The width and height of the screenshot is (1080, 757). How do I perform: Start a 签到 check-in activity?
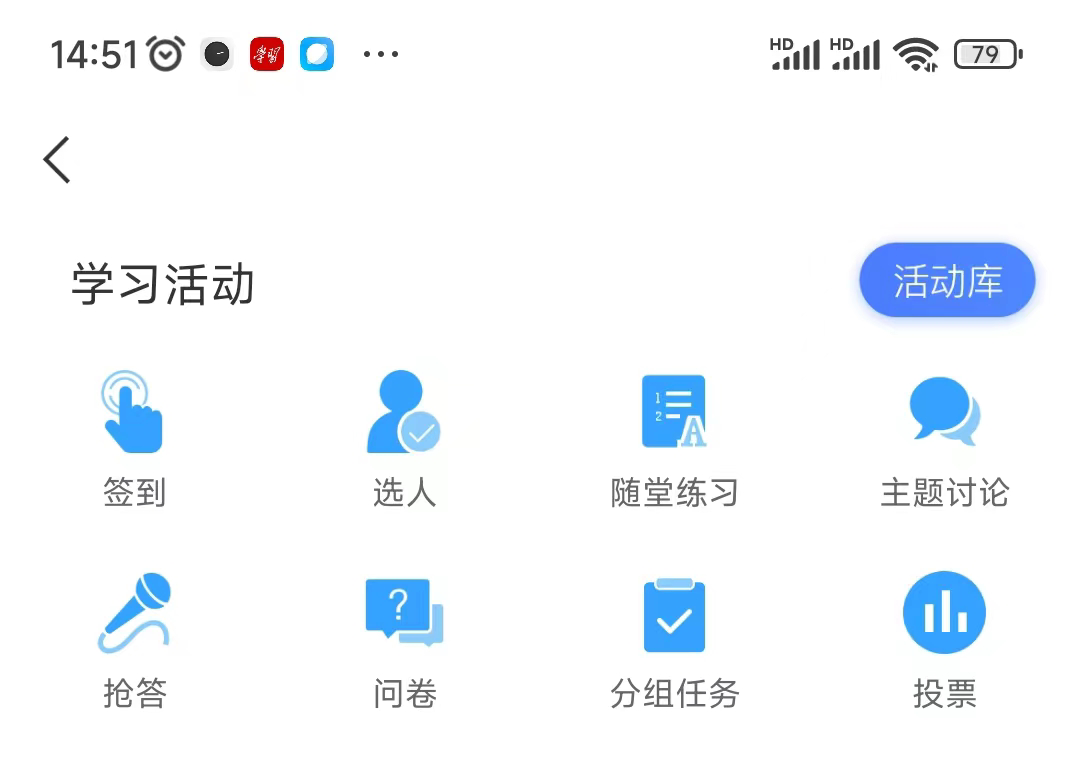134,436
